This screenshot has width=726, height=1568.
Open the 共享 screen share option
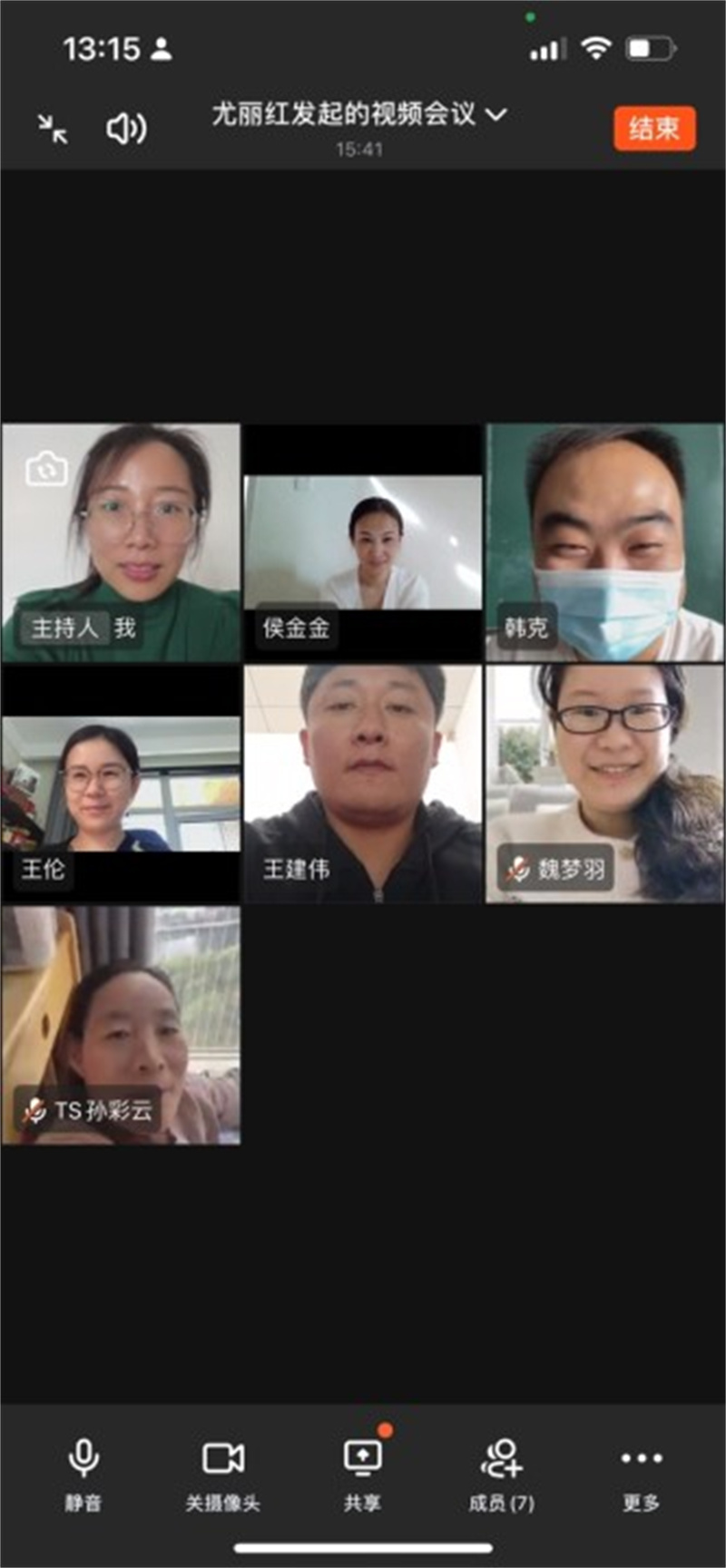(362, 1473)
